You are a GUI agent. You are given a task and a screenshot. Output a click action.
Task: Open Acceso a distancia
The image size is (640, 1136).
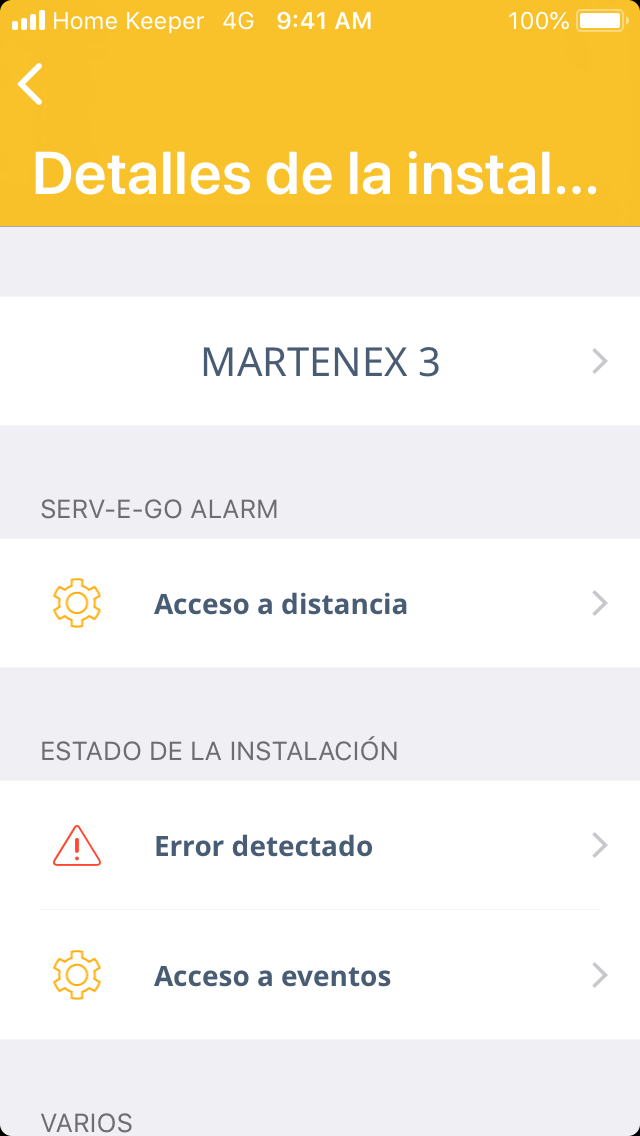[320, 604]
